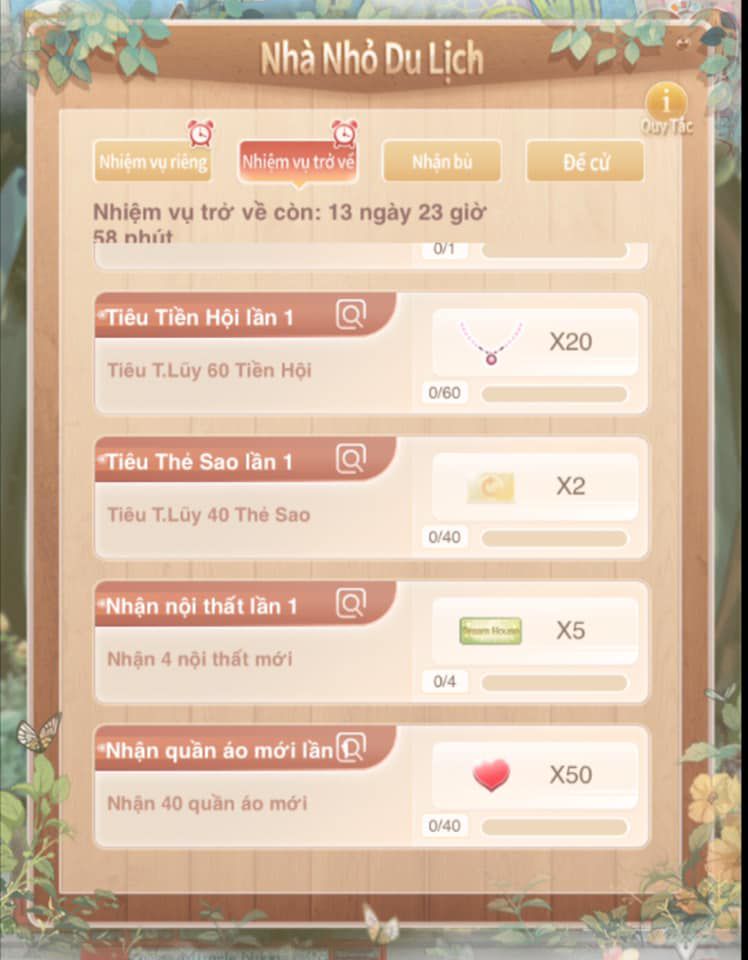Tap the magnifier on Nhận quần áo mới
Screen dimensions: 748x960
pos(351,747)
